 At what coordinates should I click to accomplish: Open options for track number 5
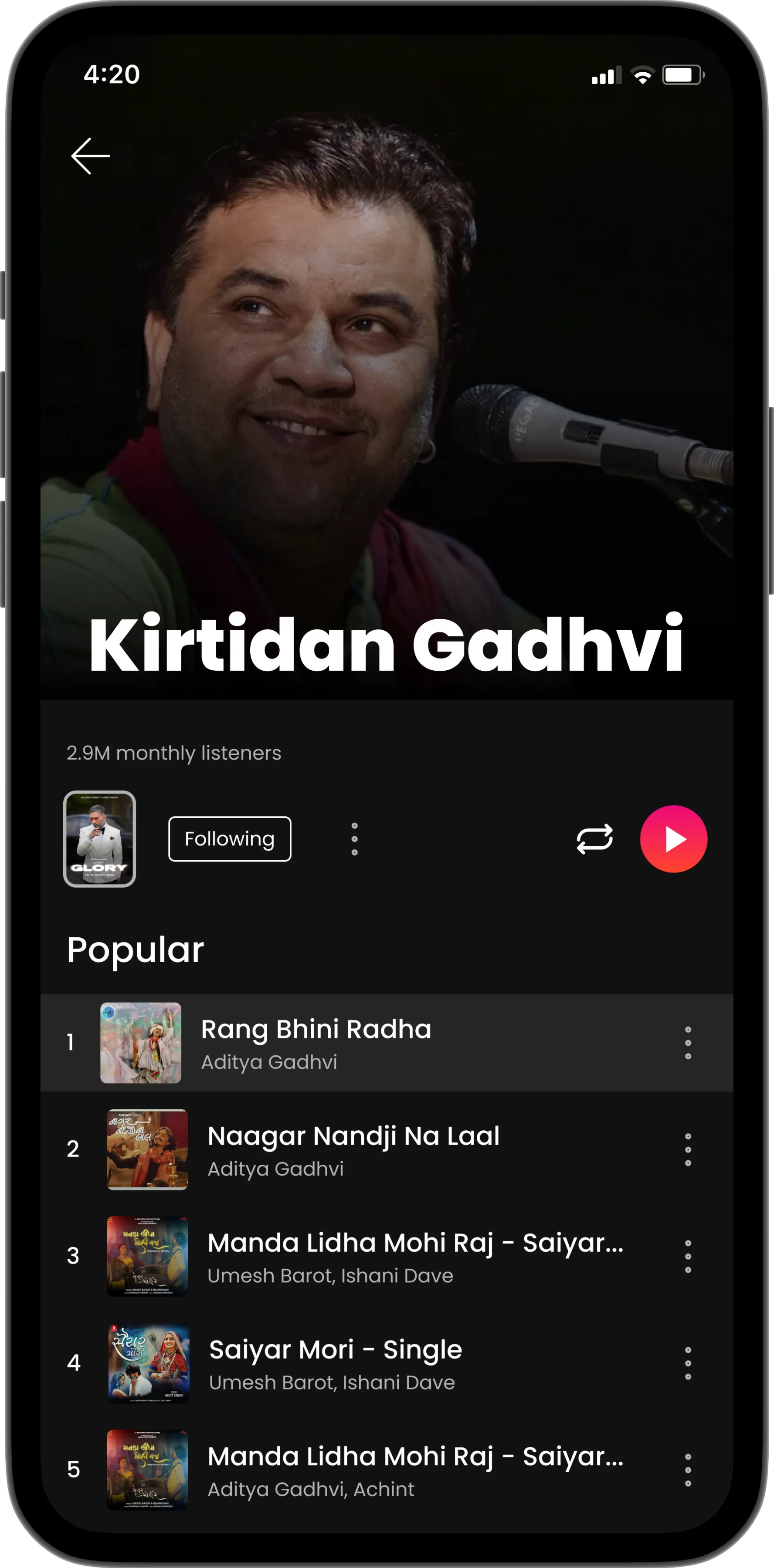pyautogui.click(x=688, y=1470)
